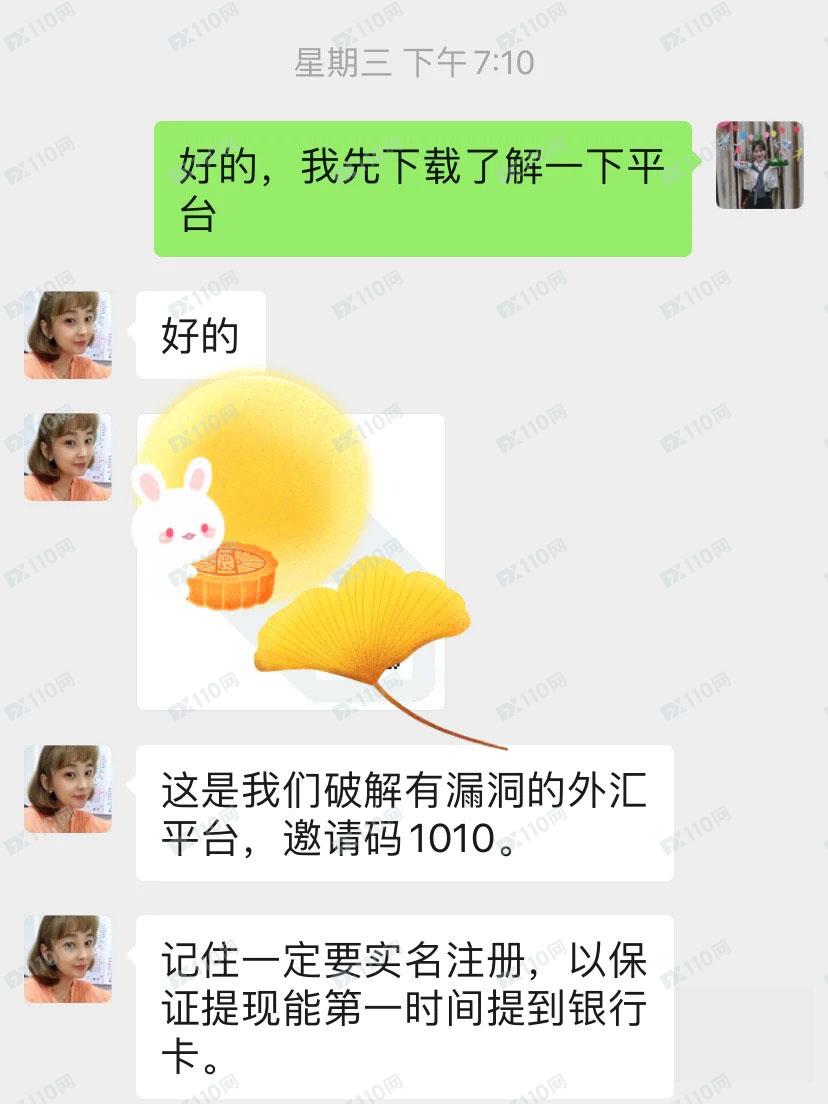Tap the contact's avatar beside the '实名注册' message
The width and height of the screenshot is (828, 1104).
tap(67, 959)
